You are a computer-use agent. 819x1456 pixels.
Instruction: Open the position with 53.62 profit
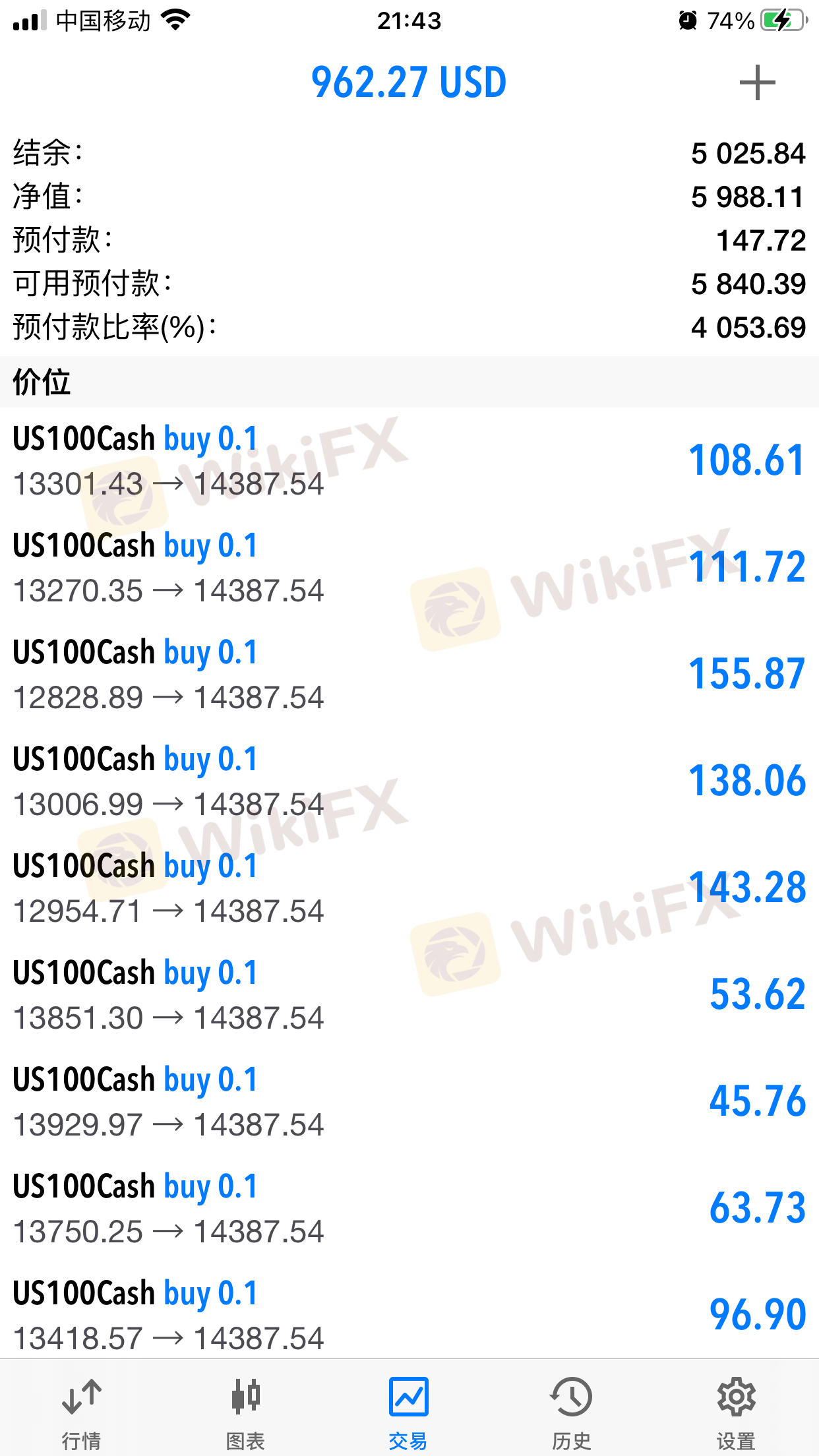click(409, 995)
